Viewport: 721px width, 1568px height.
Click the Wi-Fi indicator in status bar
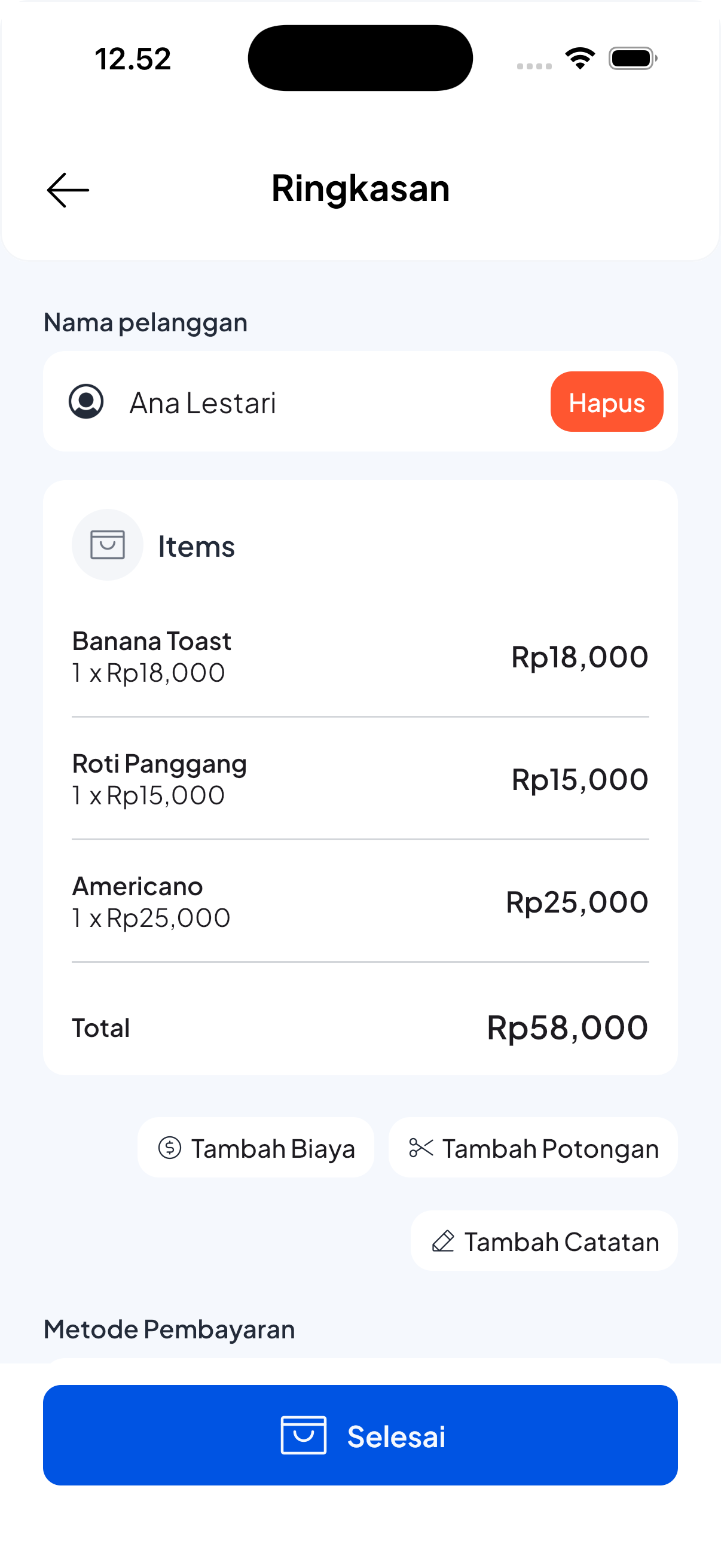pos(579,58)
